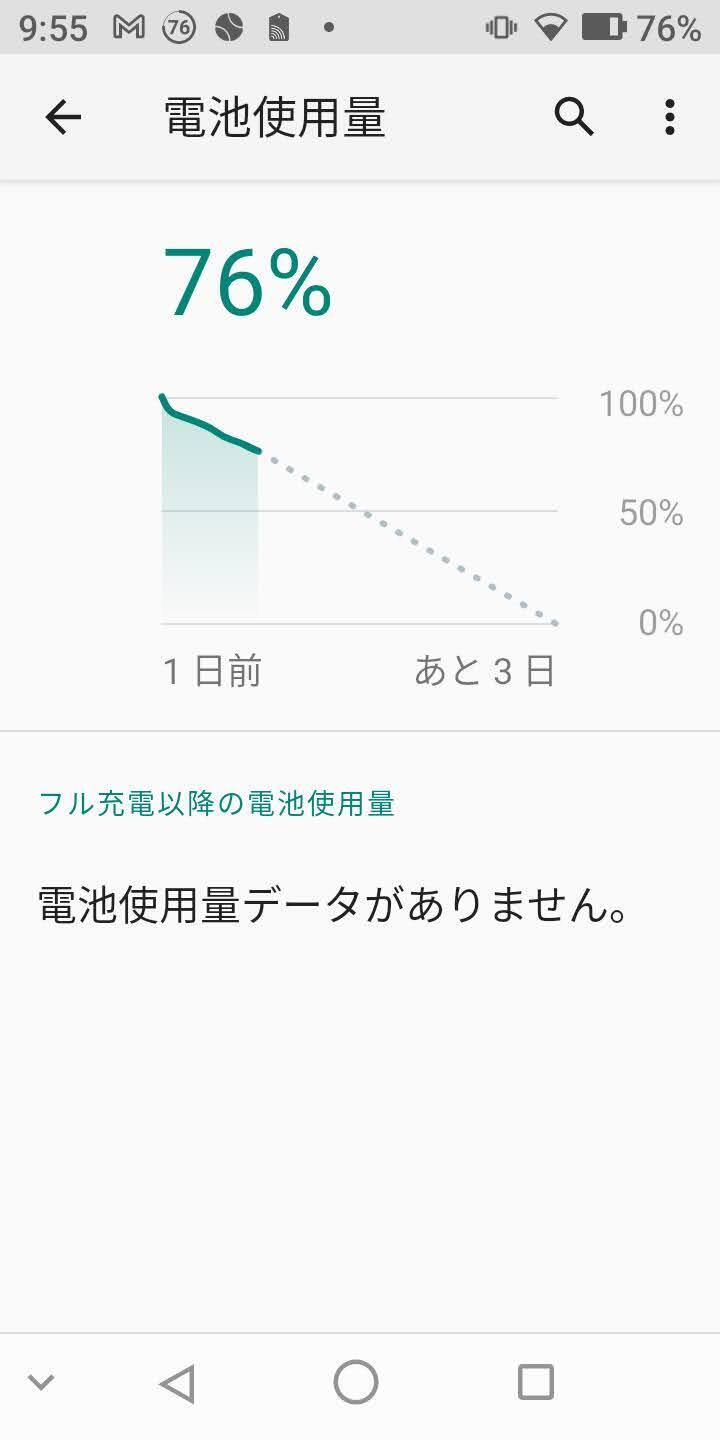Go to the home screen
Image resolution: width=720 pixels, height=1440 pixels.
[356, 1383]
